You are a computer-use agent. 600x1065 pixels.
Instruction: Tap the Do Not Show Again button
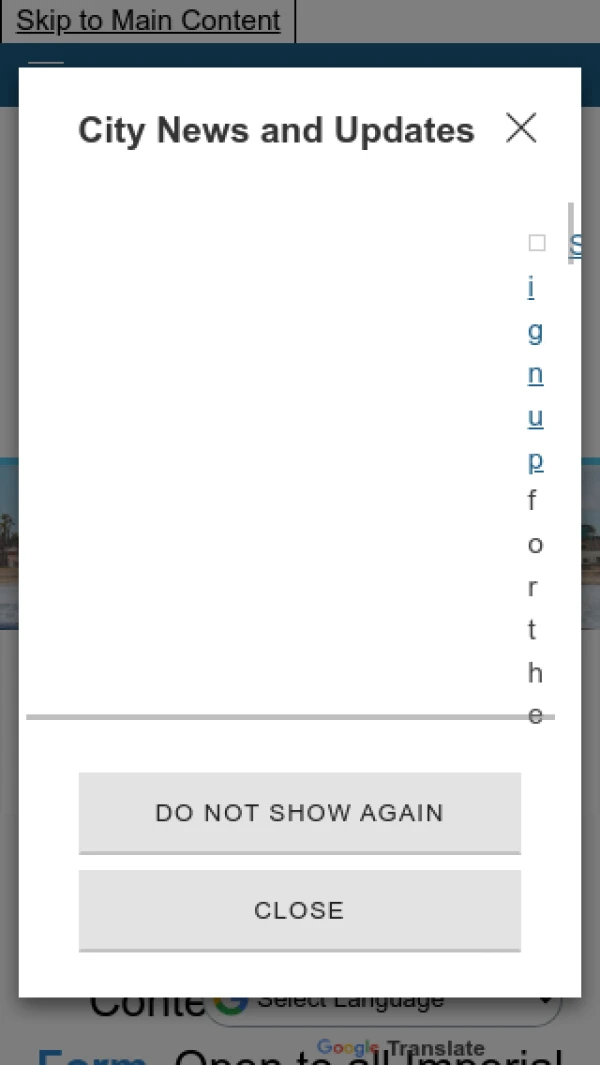pyautogui.click(x=300, y=812)
